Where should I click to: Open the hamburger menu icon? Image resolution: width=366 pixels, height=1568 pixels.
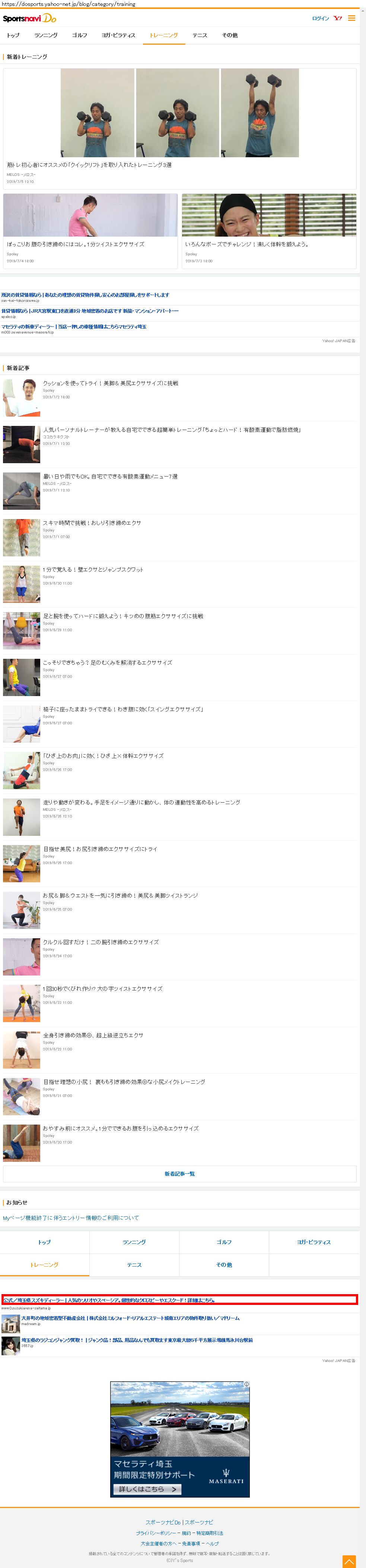351,18
